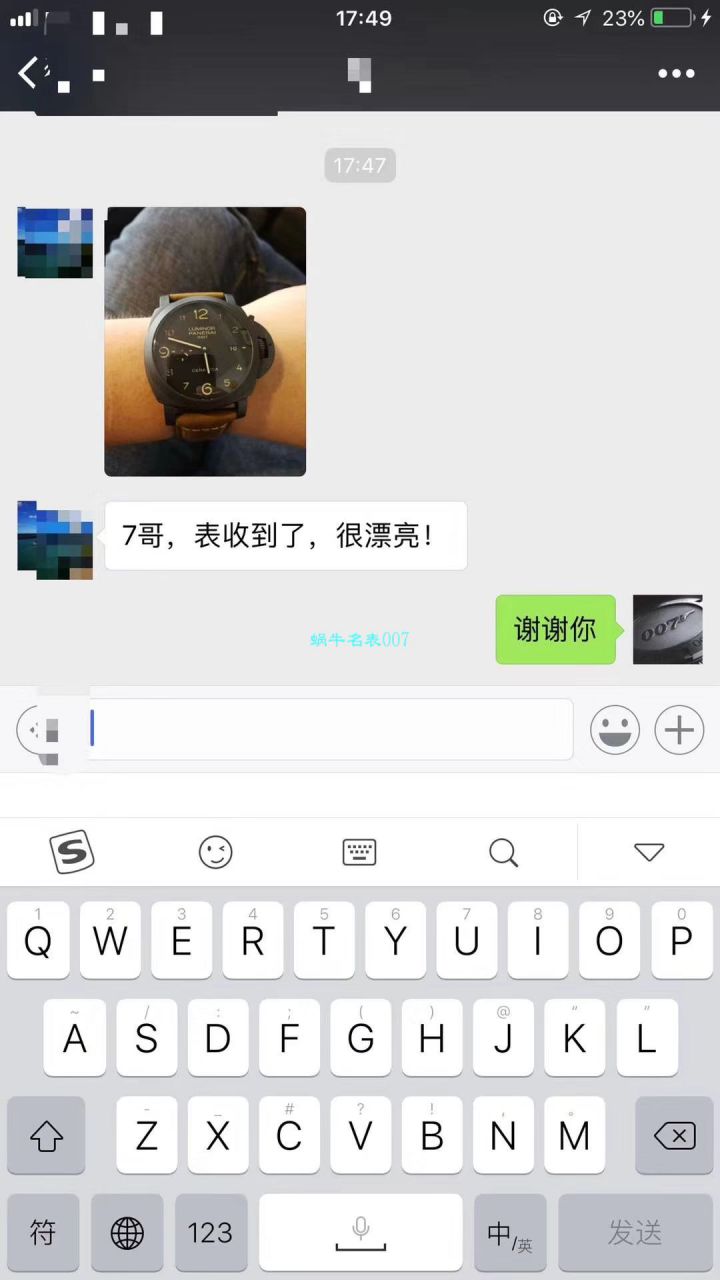720x1280 pixels.
Task: Open keyboard search with the magnifier icon
Action: pos(503,852)
